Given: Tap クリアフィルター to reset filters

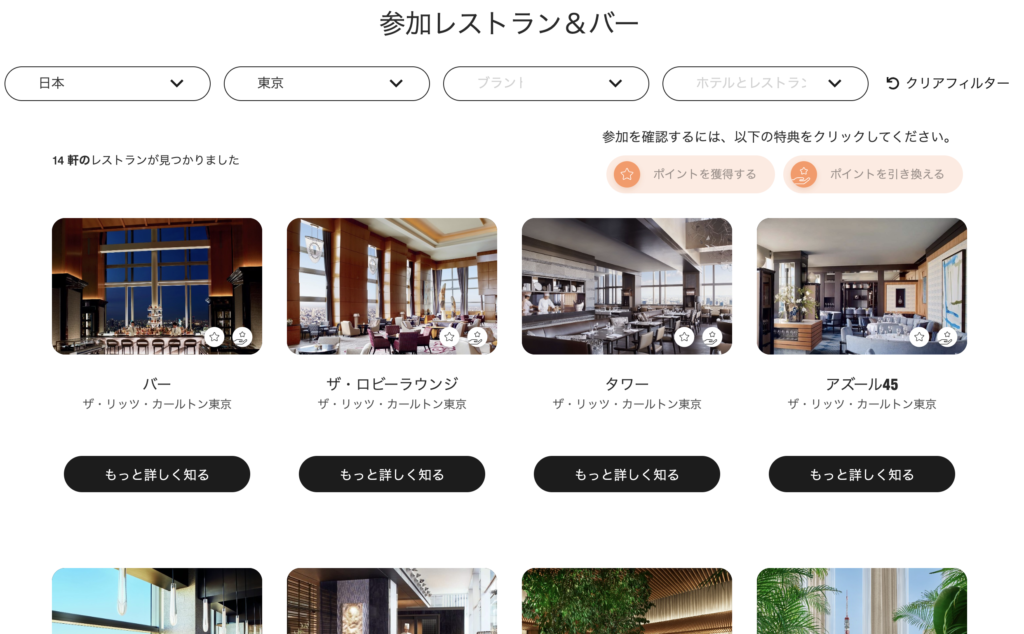Looking at the screenshot, I should (947, 84).
